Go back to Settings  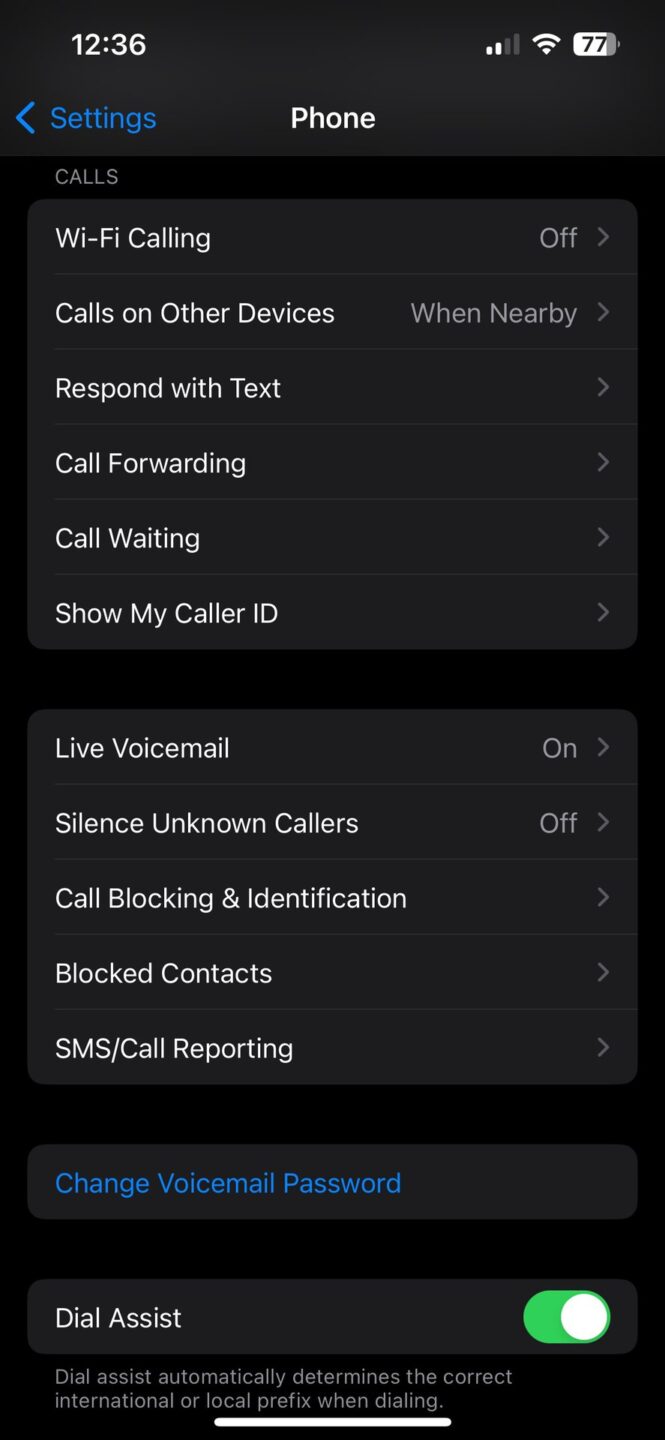[x=86, y=118]
